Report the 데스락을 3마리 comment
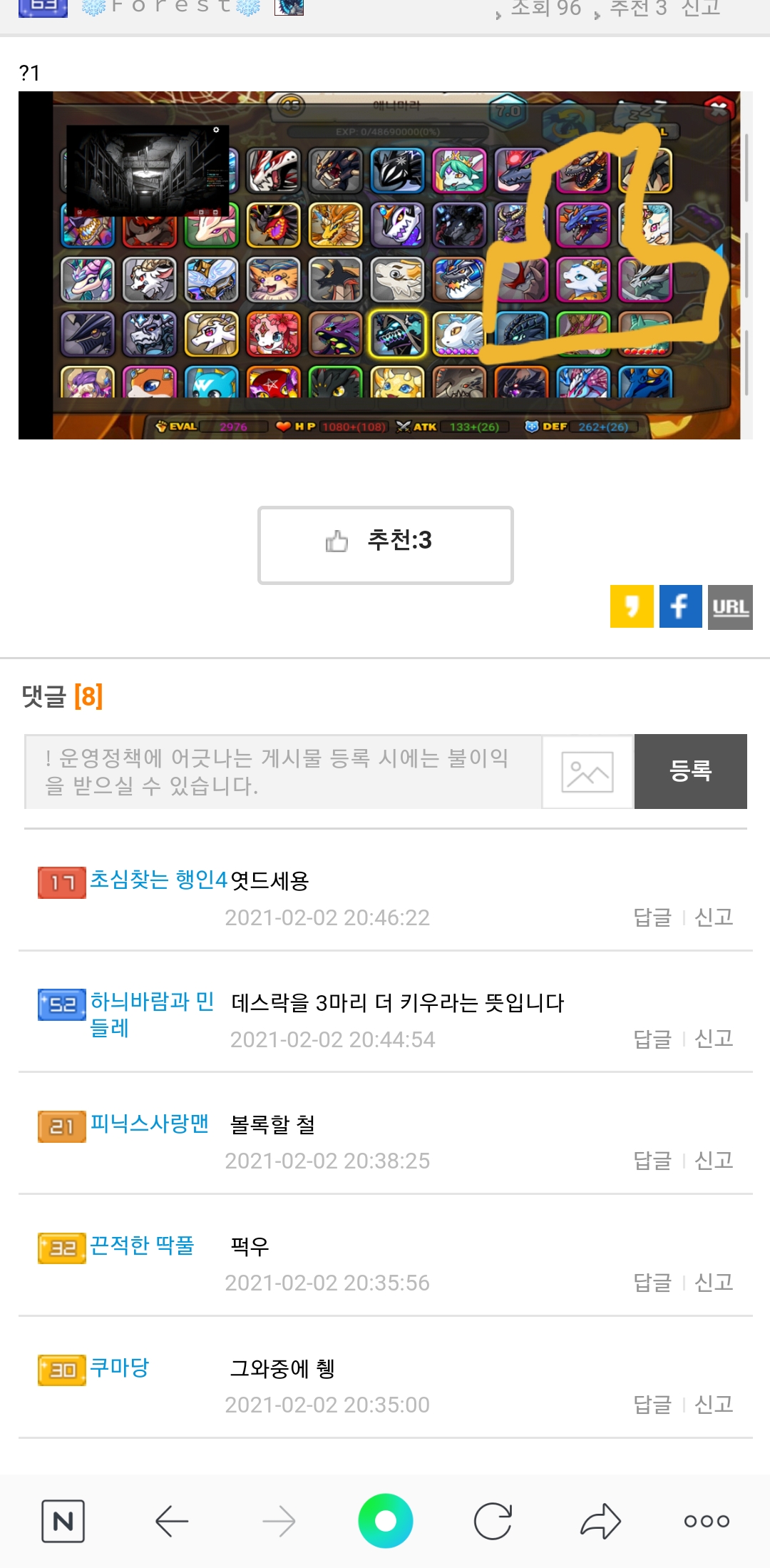Viewport: 770px width, 1568px height. [x=714, y=1039]
